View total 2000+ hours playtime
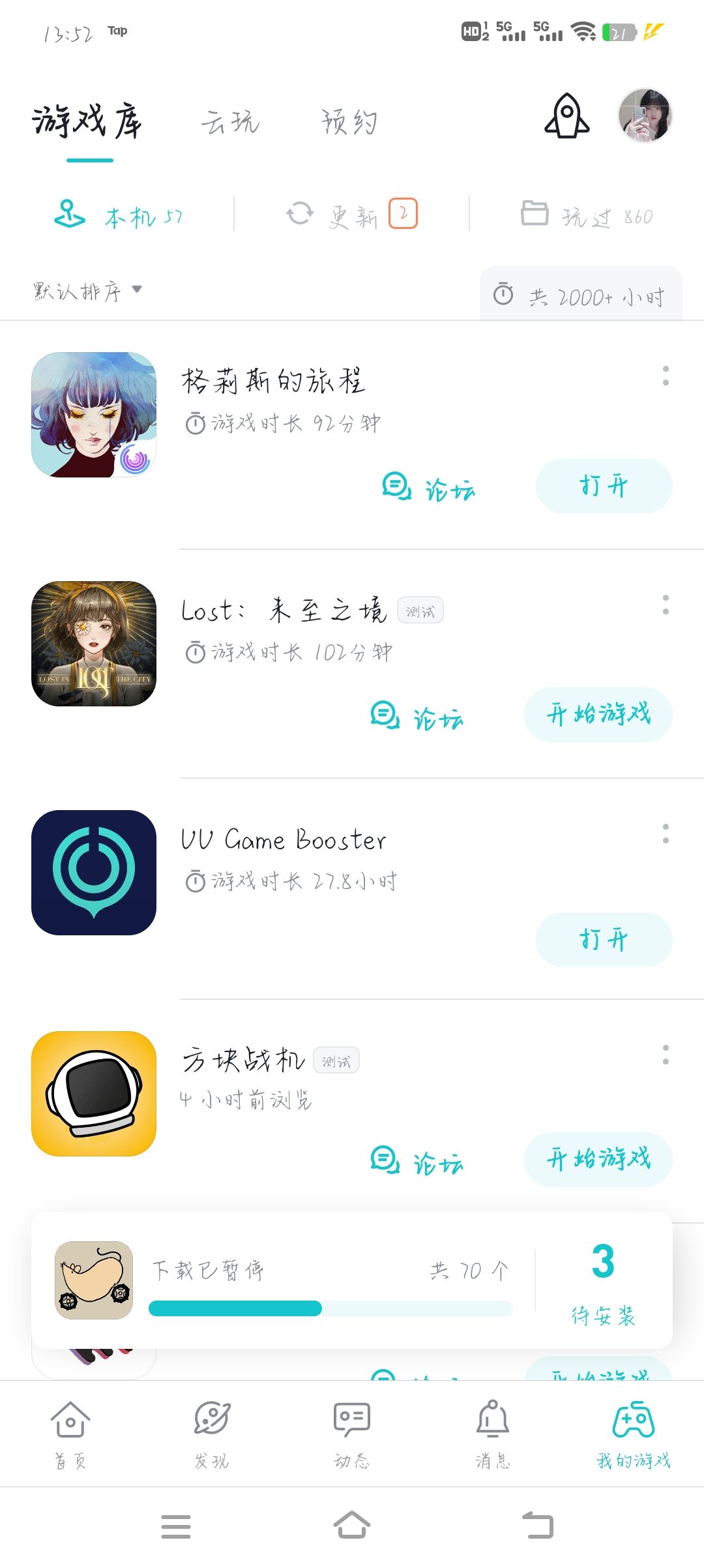The width and height of the screenshot is (704, 1568). pos(580,296)
